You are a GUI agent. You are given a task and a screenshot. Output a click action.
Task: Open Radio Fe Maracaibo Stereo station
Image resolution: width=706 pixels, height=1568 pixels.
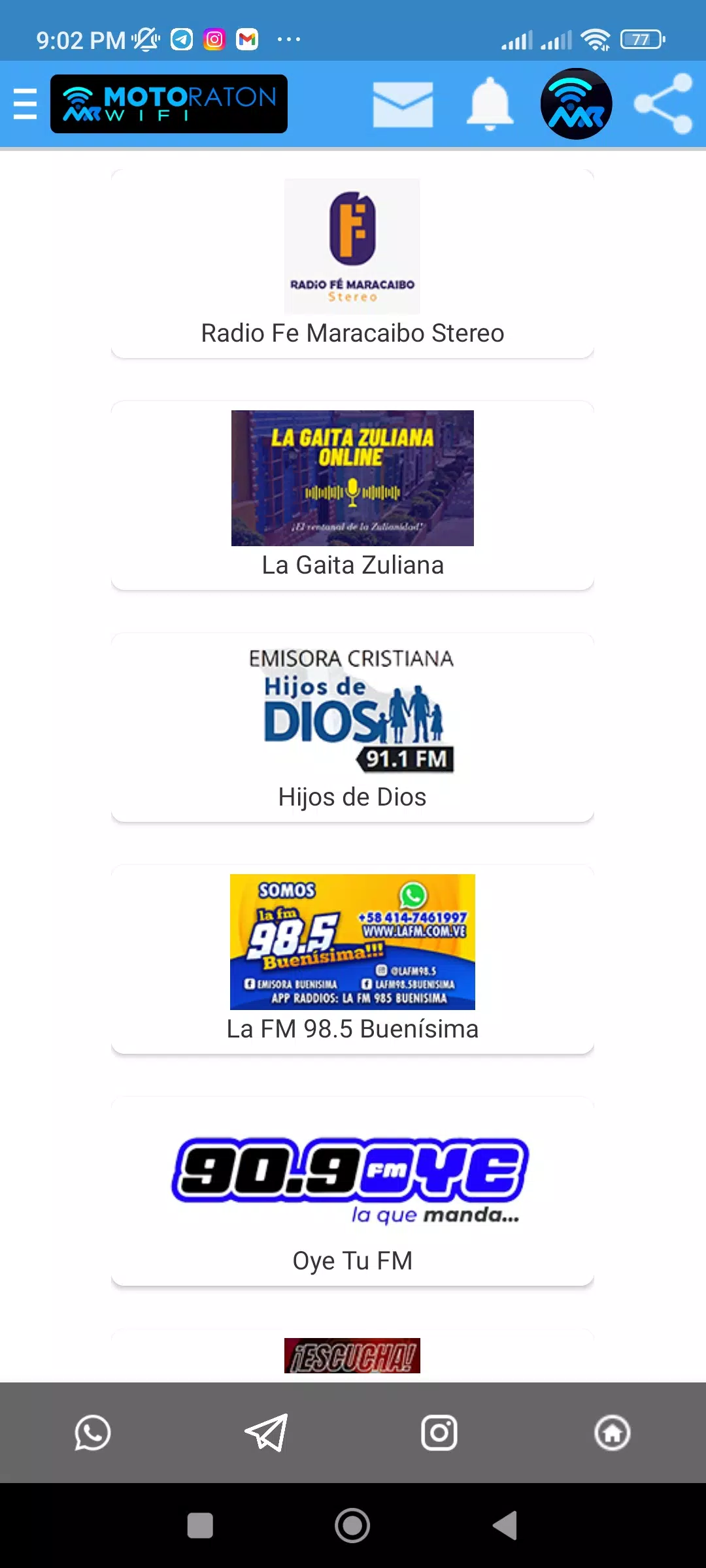click(352, 264)
